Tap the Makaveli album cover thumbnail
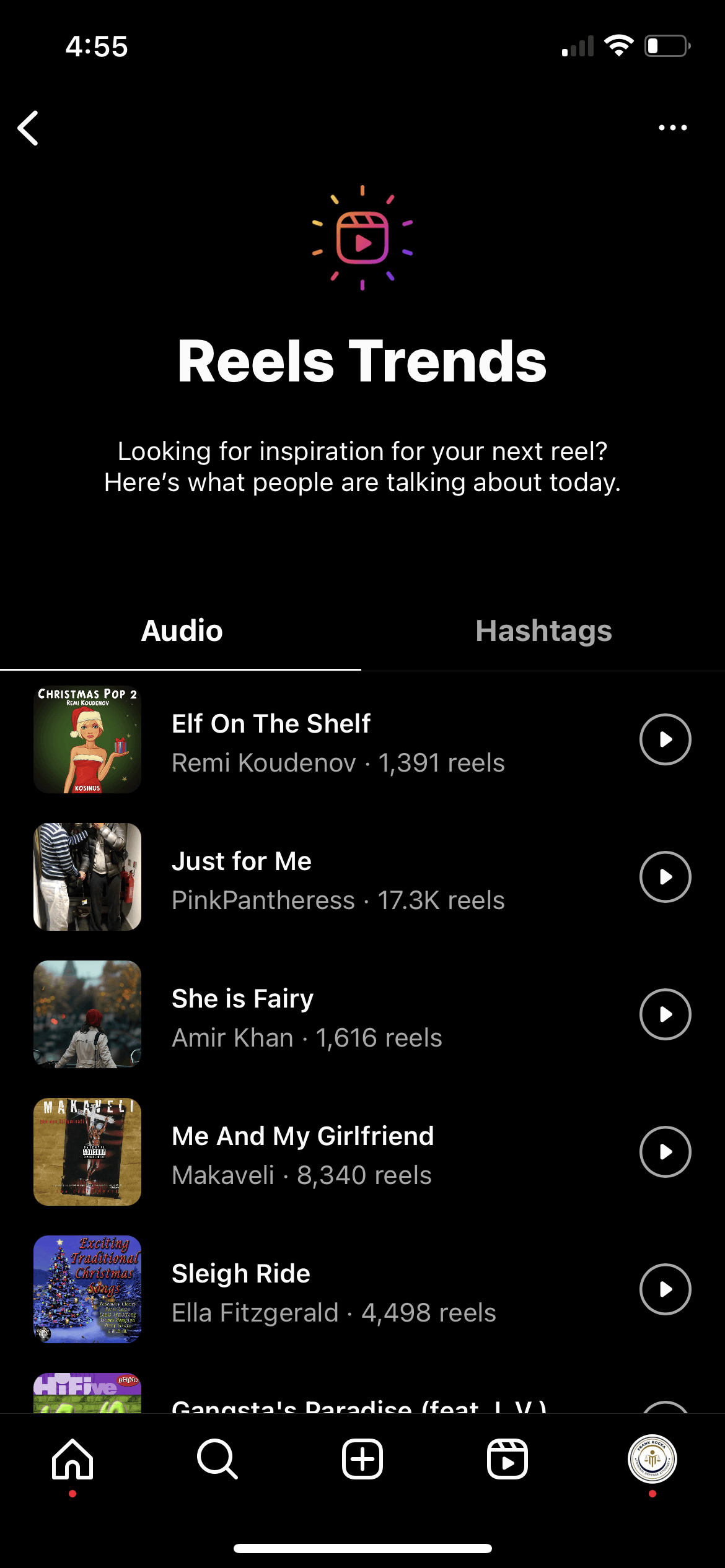 coord(87,1151)
